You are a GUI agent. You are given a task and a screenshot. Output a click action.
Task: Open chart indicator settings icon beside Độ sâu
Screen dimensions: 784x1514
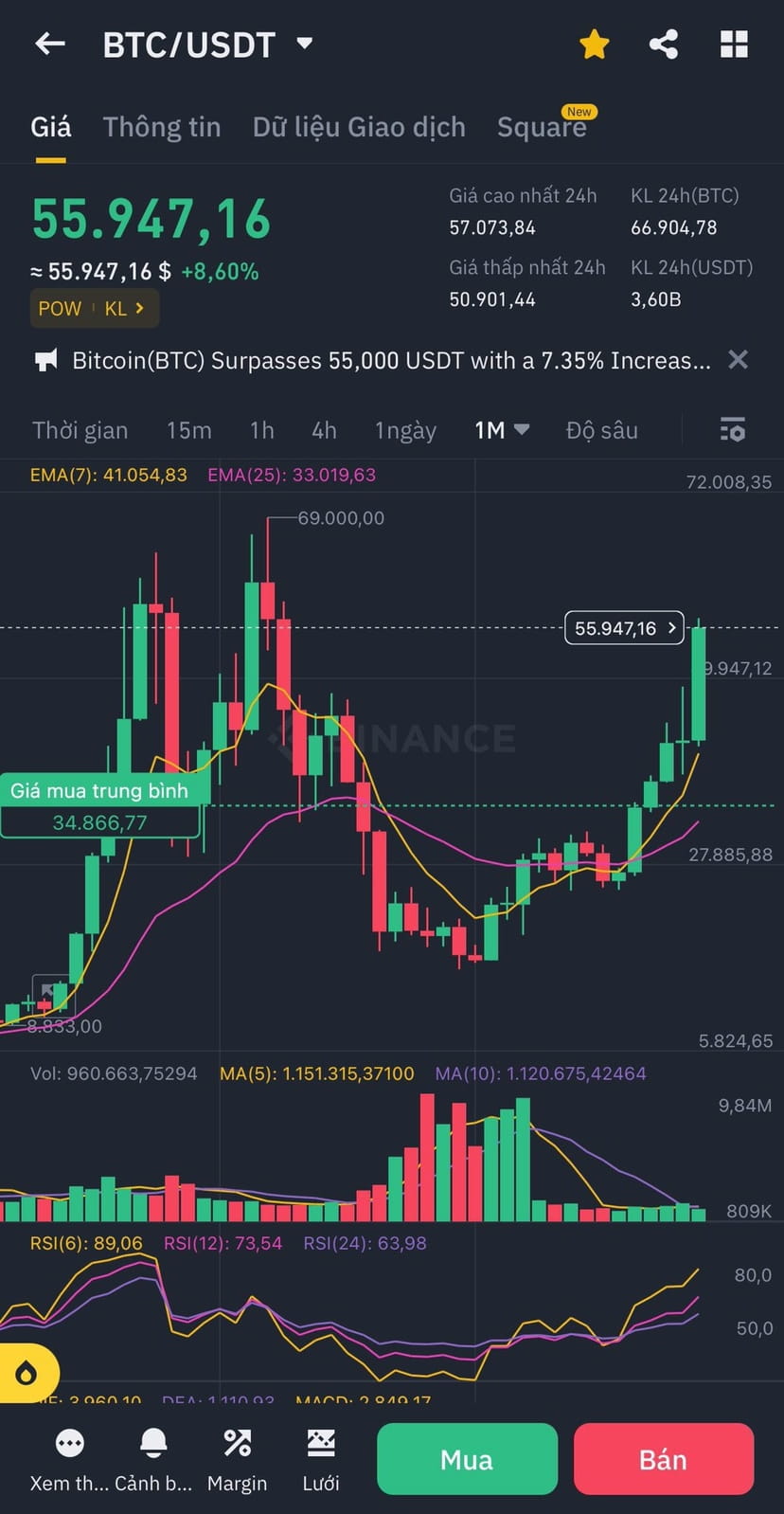pos(734,430)
